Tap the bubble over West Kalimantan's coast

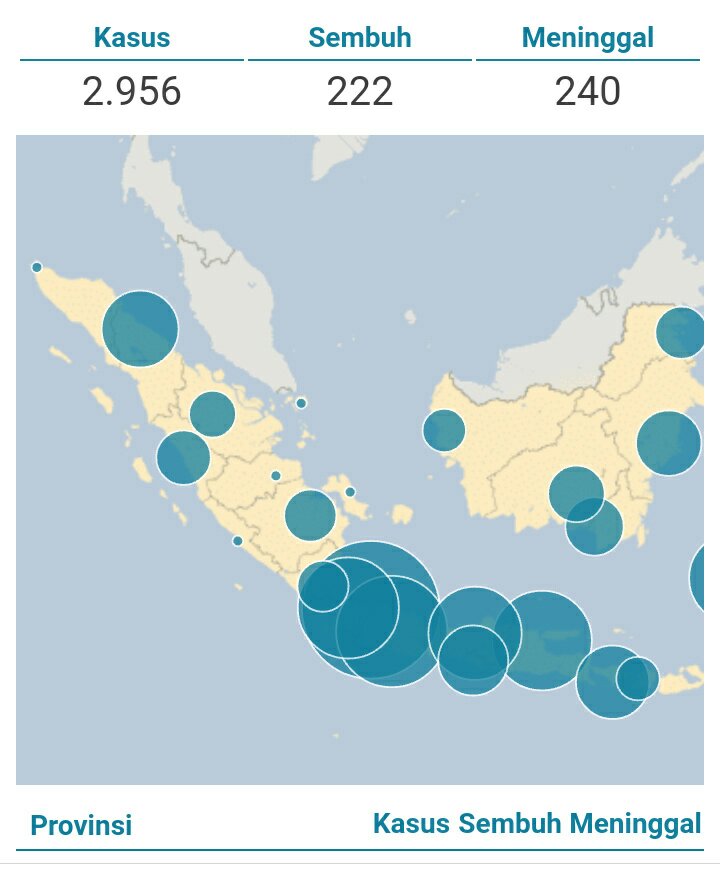(x=444, y=430)
